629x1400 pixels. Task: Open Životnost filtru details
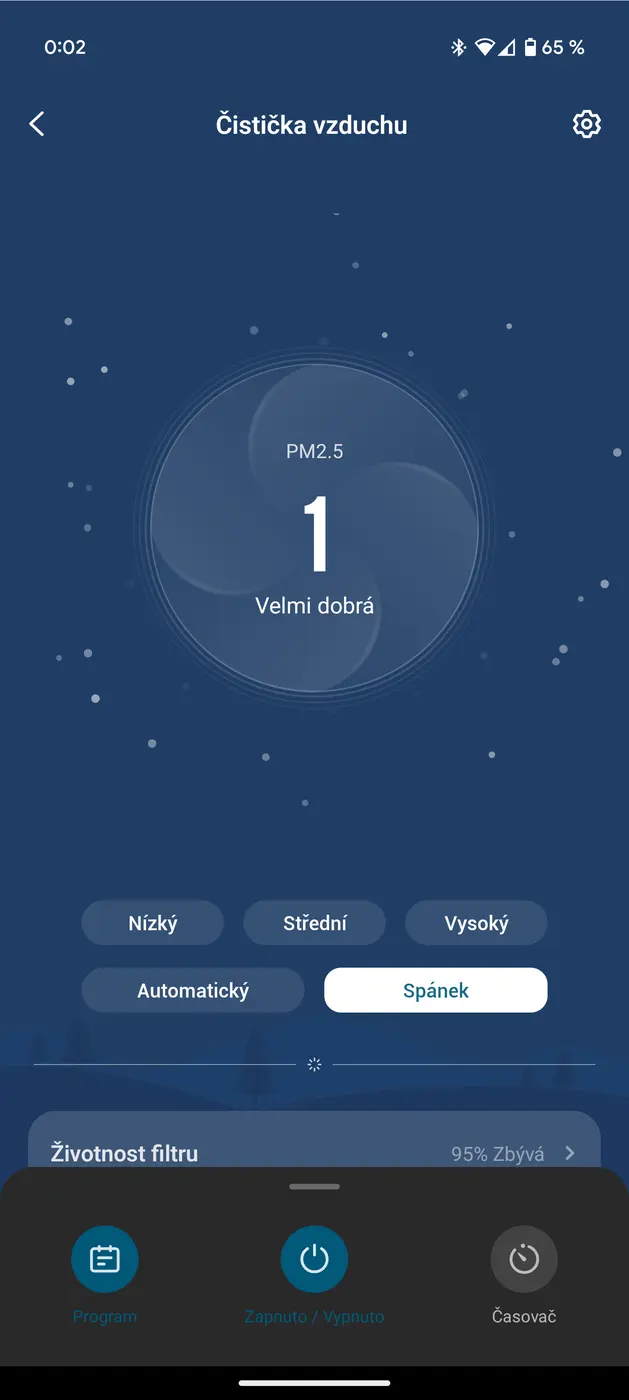click(314, 1152)
